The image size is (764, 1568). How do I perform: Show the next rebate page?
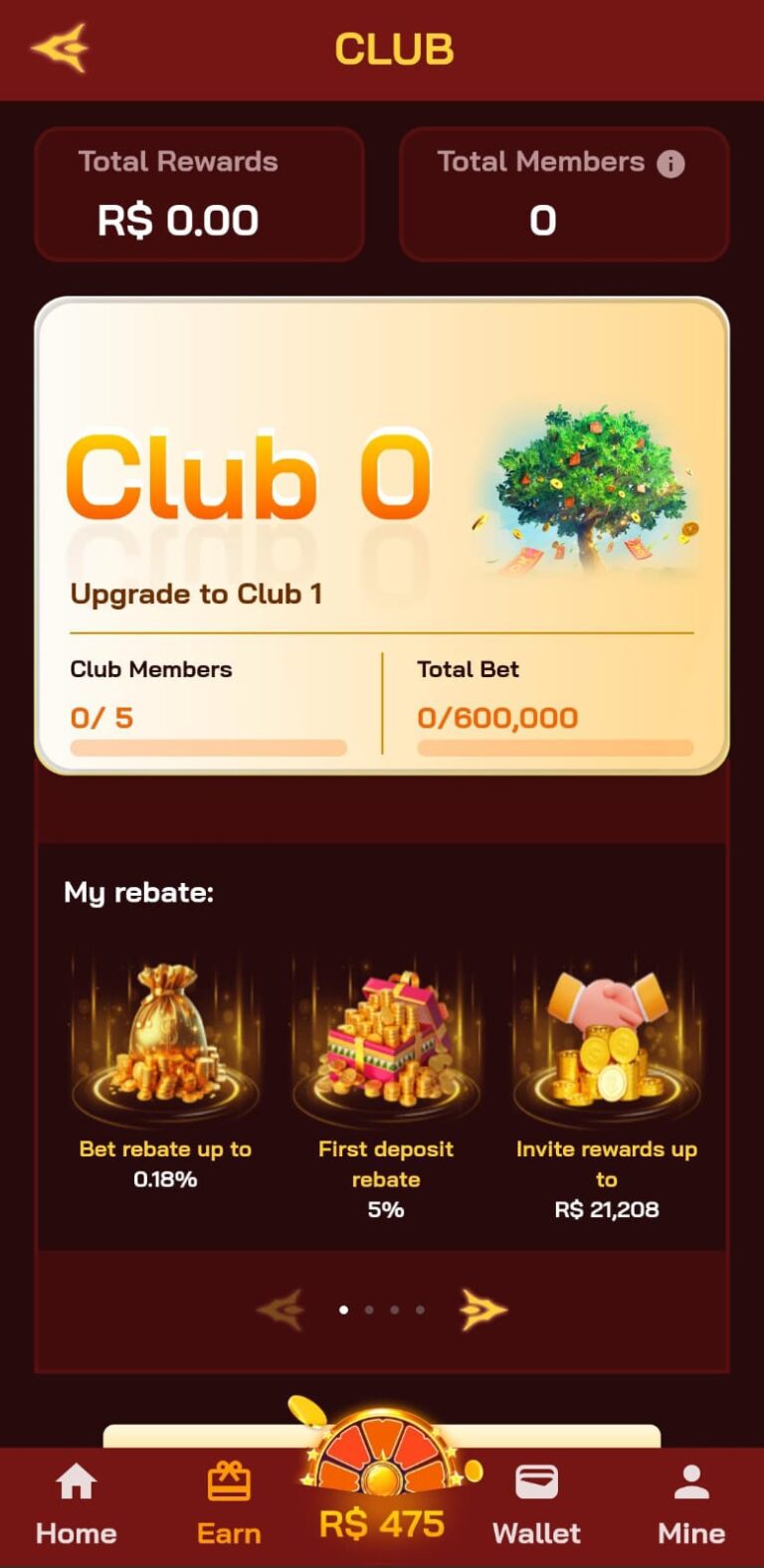coord(482,1310)
